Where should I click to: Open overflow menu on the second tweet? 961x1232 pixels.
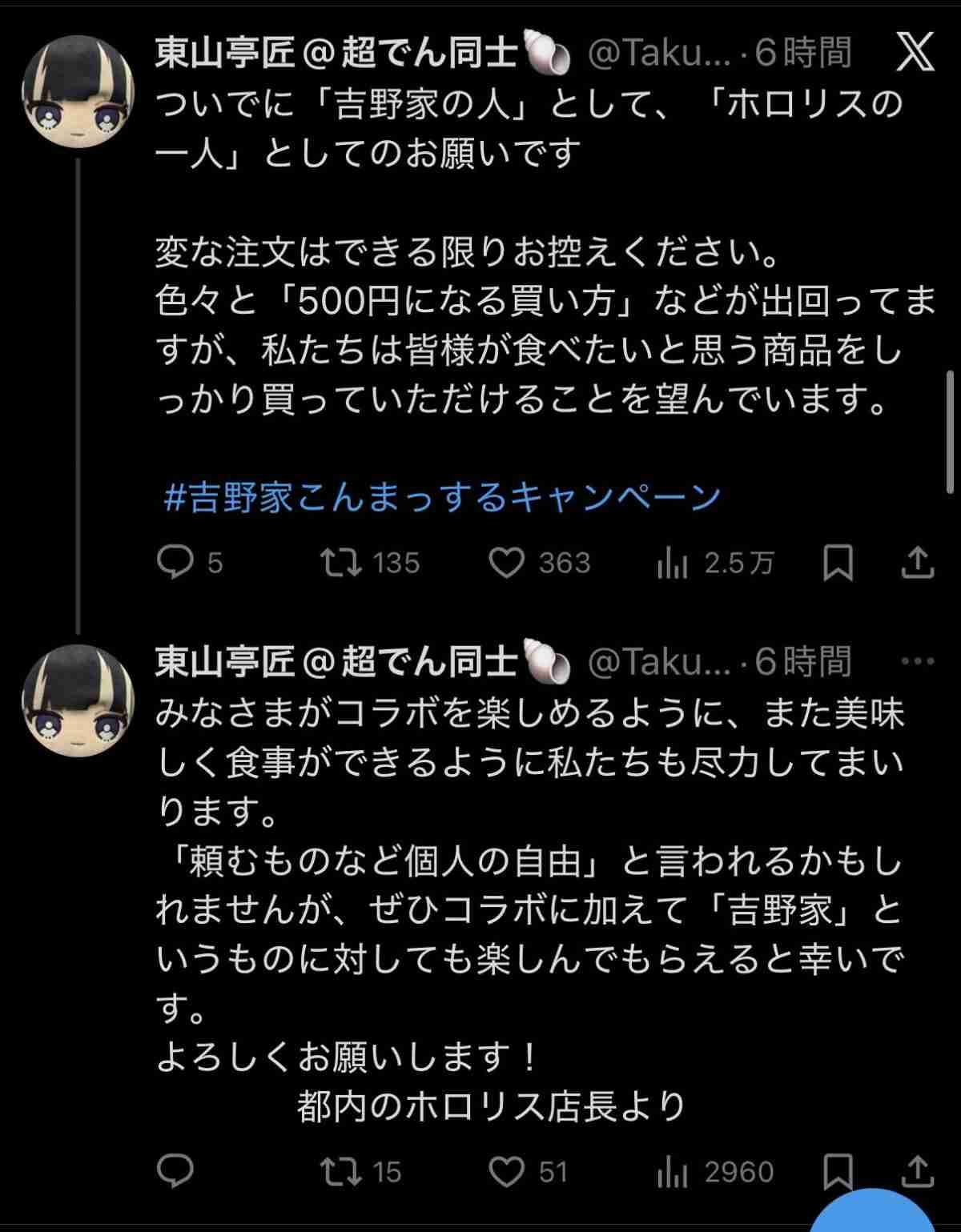tap(918, 661)
